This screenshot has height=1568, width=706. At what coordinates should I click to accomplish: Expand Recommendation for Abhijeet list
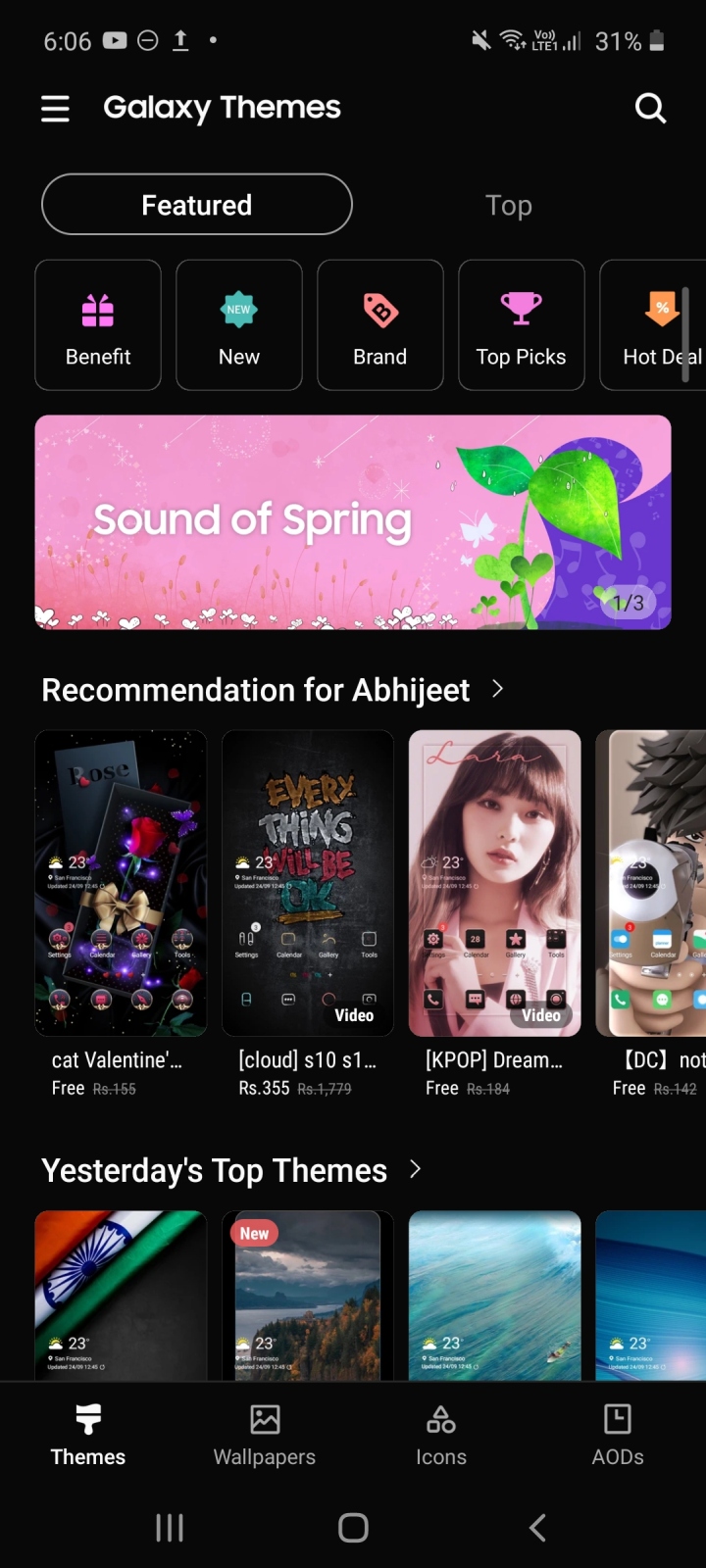point(497,689)
